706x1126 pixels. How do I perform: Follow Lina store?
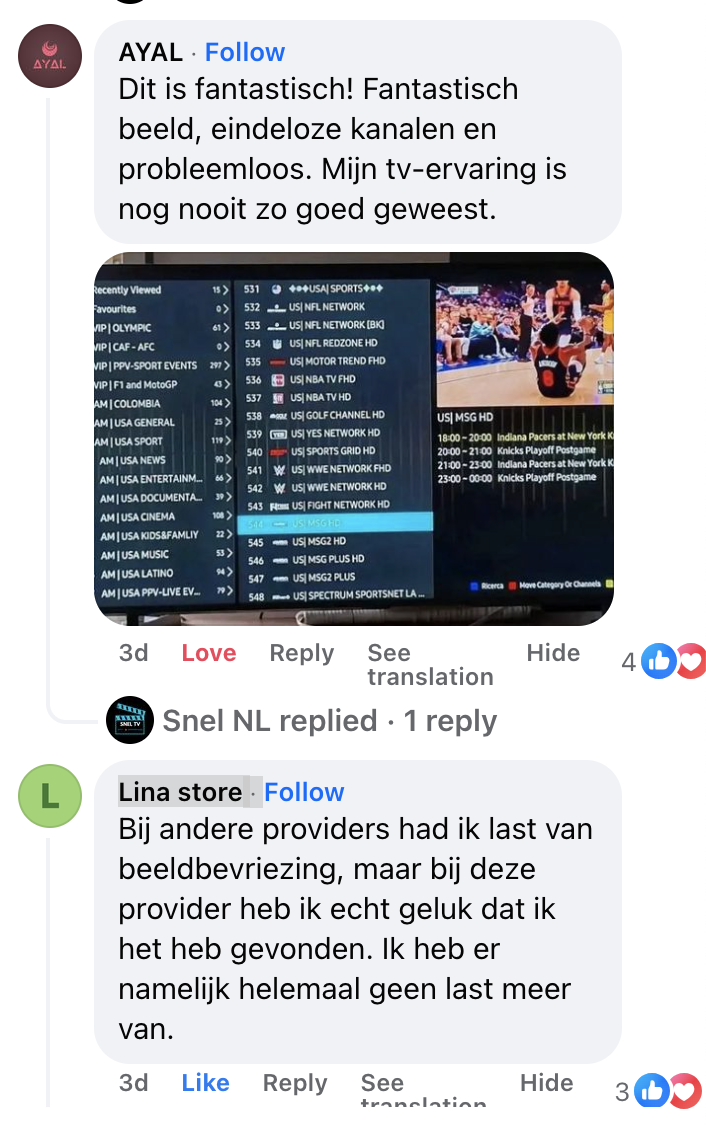304,792
